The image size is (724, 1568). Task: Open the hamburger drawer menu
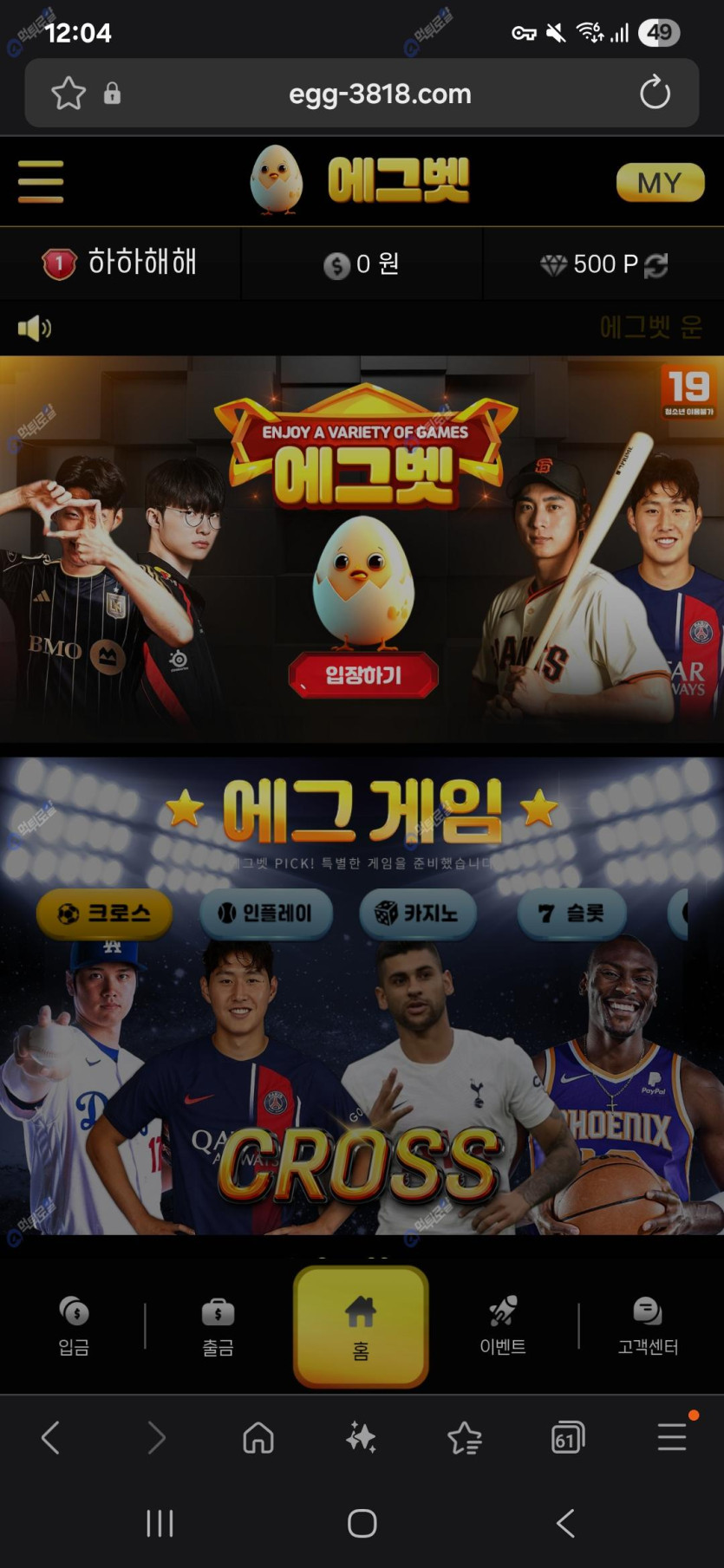coord(41,181)
